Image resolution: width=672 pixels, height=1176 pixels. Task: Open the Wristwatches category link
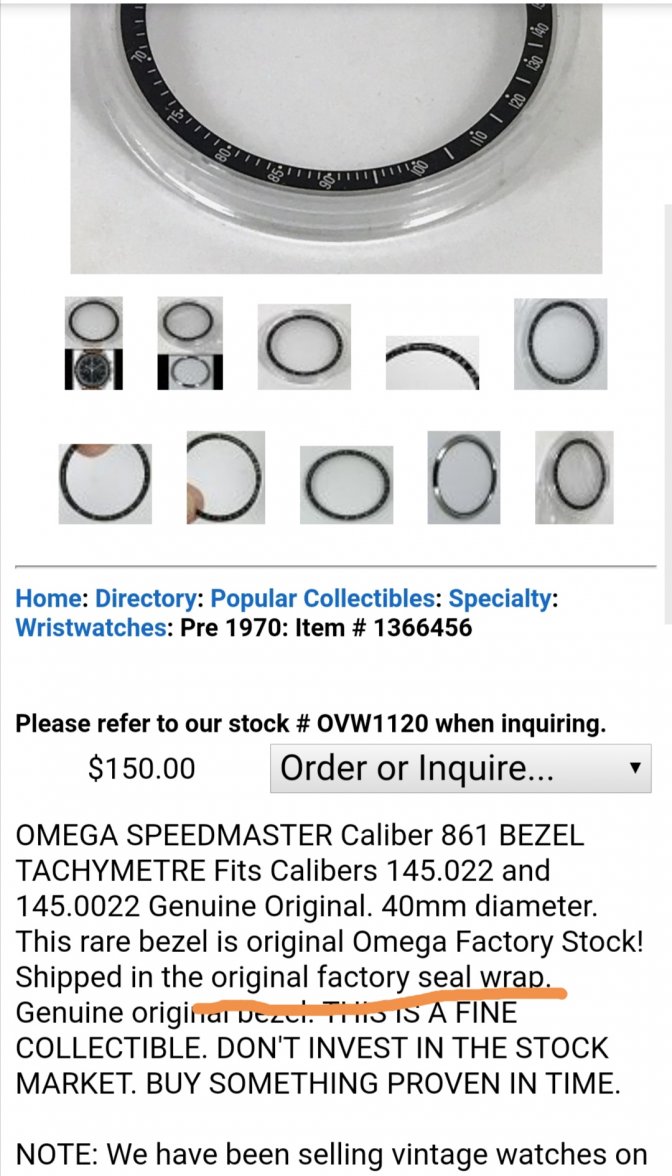tap(88, 628)
